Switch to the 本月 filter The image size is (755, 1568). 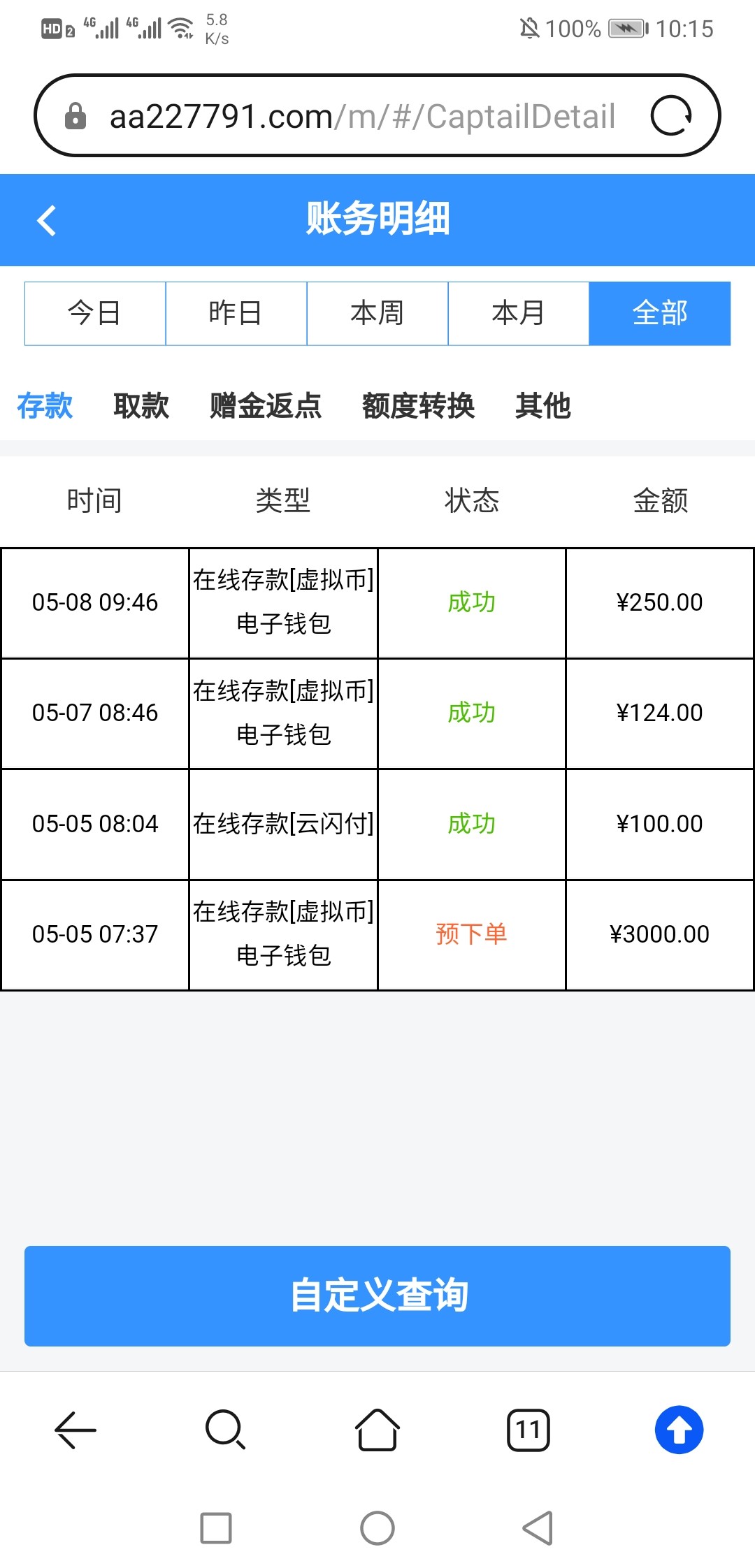click(x=519, y=313)
